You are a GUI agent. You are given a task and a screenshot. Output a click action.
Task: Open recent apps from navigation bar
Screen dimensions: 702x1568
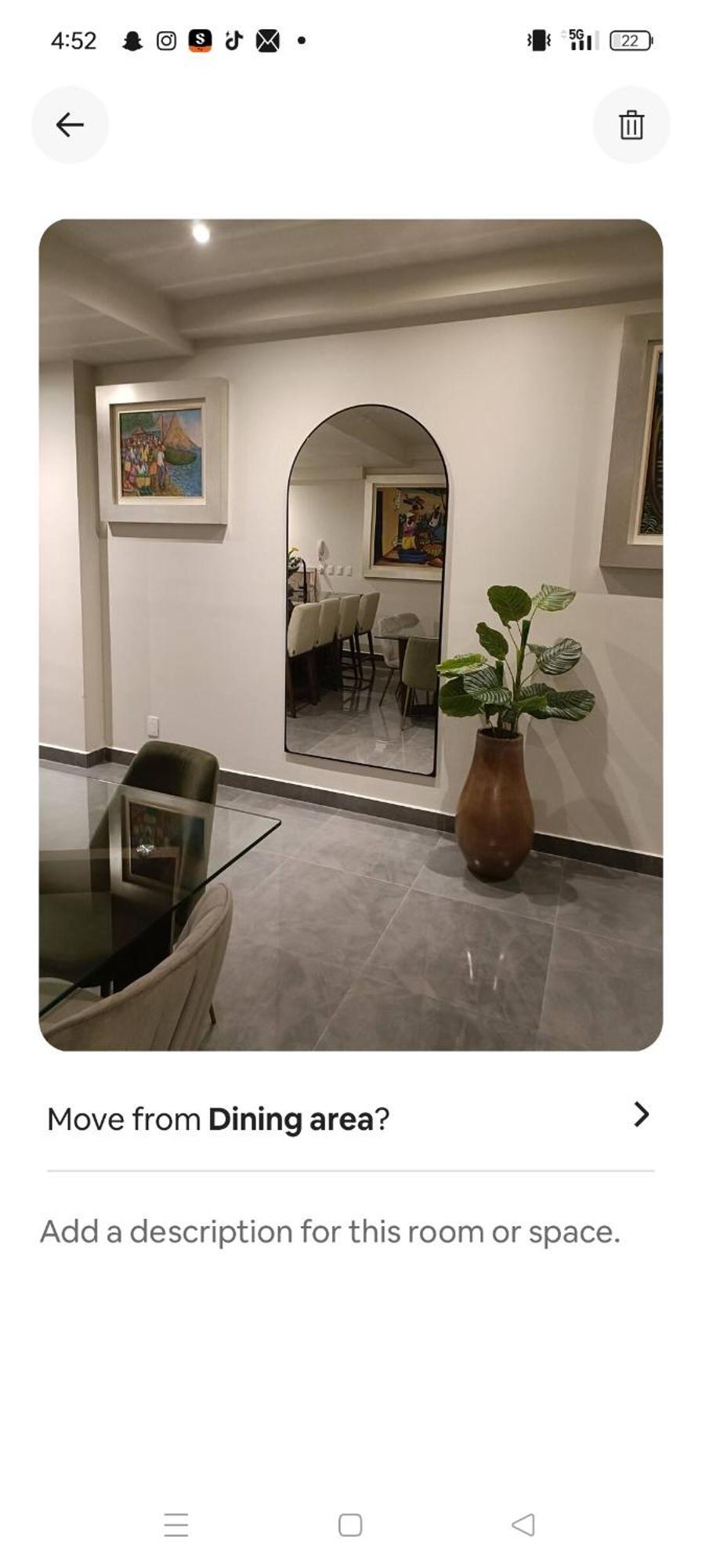pyautogui.click(x=176, y=1525)
